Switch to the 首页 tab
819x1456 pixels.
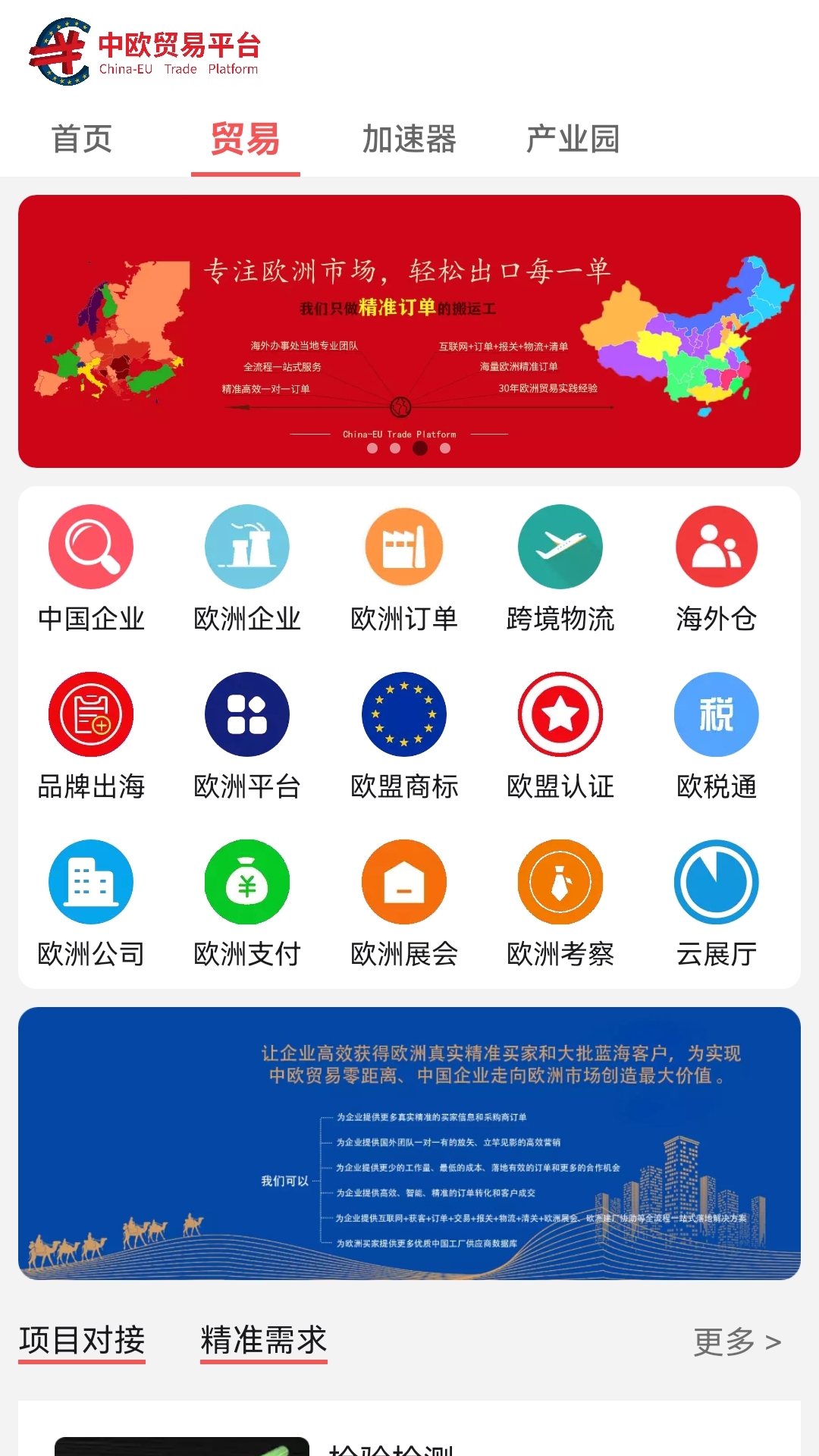point(82,140)
